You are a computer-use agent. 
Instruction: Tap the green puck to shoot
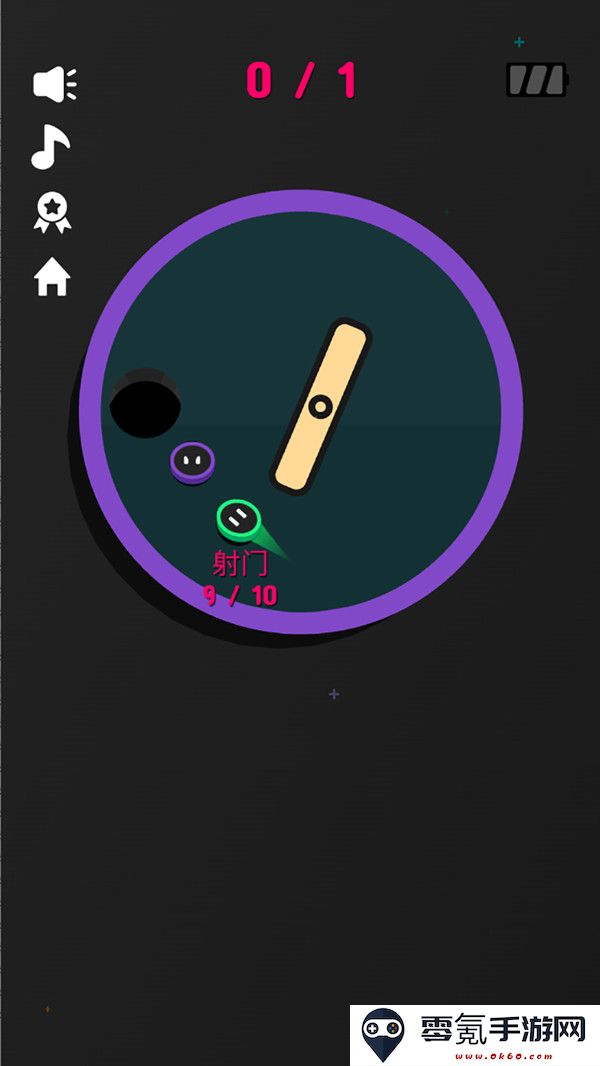pos(239,518)
